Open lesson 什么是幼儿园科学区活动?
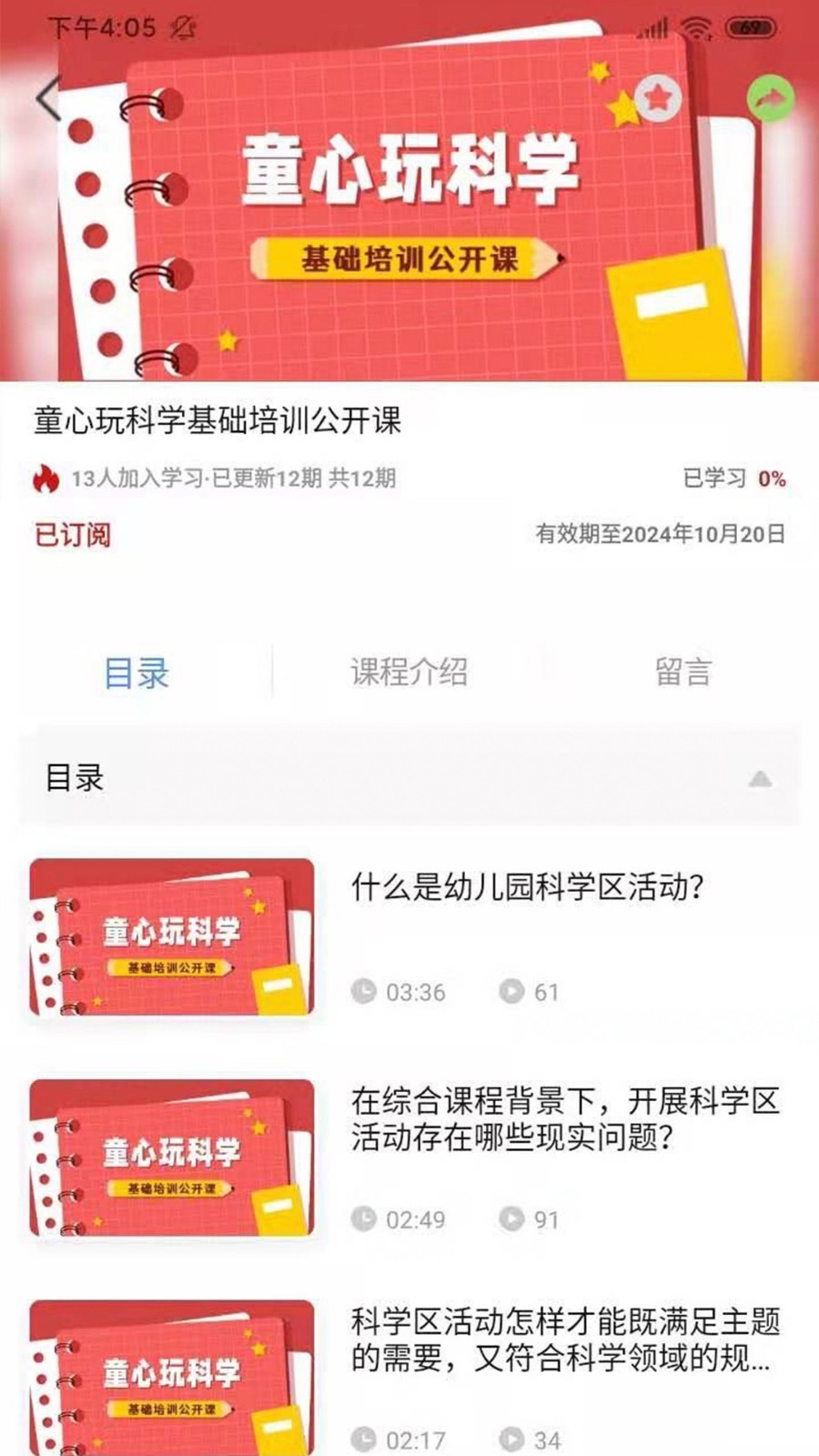 [x=528, y=887]
